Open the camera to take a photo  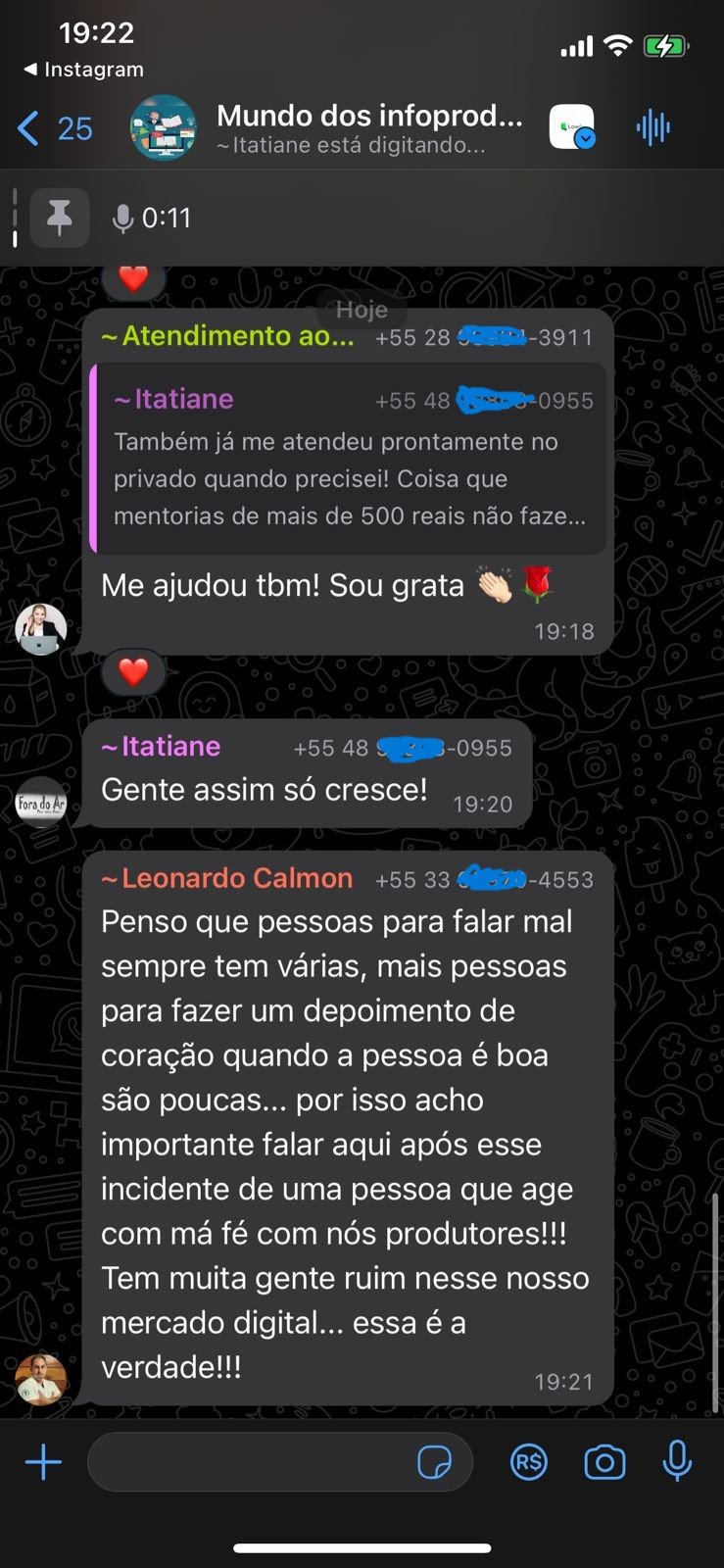tap(604, 1463)
